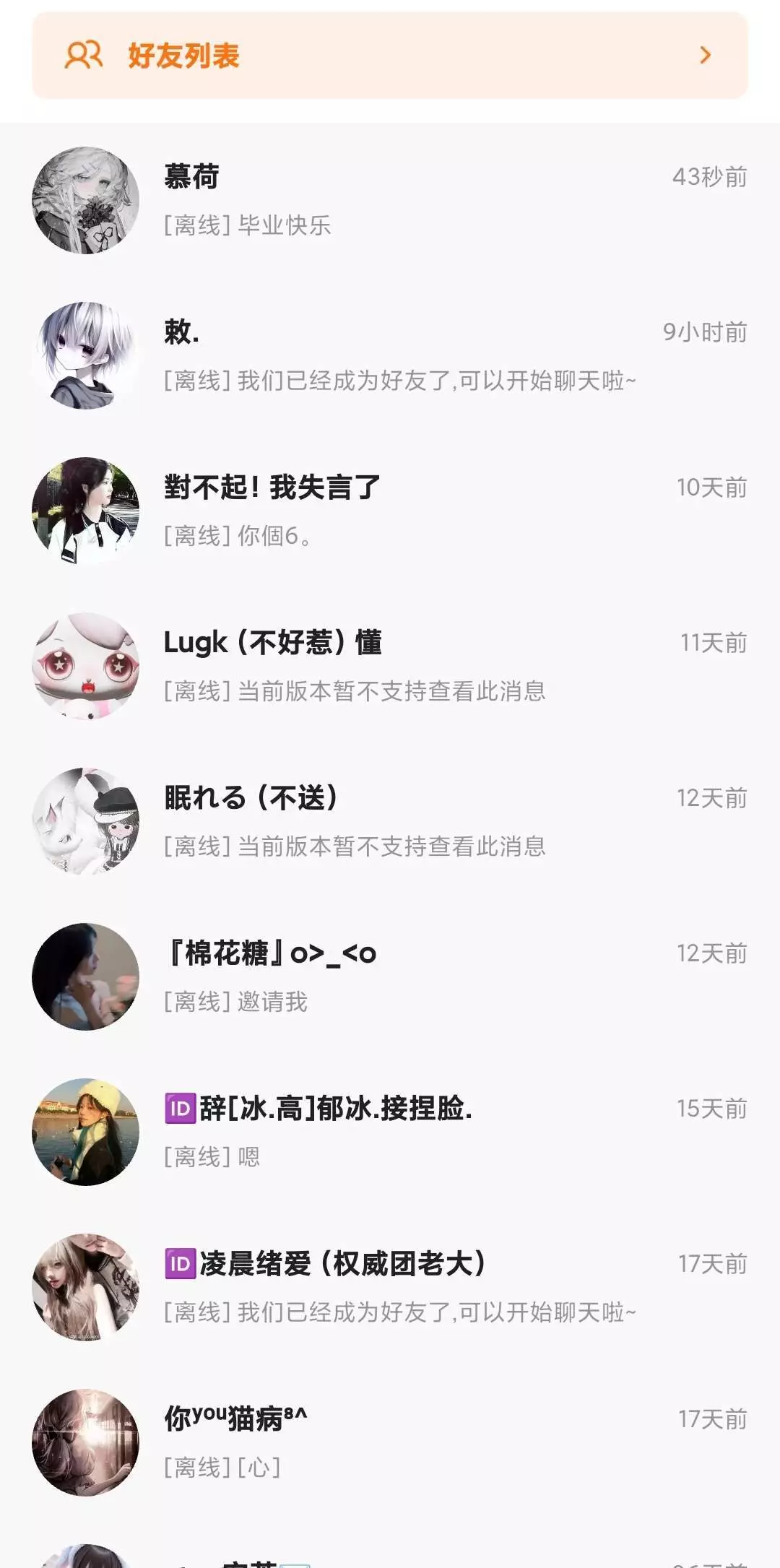Open the 好友列表 friends list
Screen dimensions: 780x1568
point(390,56)
